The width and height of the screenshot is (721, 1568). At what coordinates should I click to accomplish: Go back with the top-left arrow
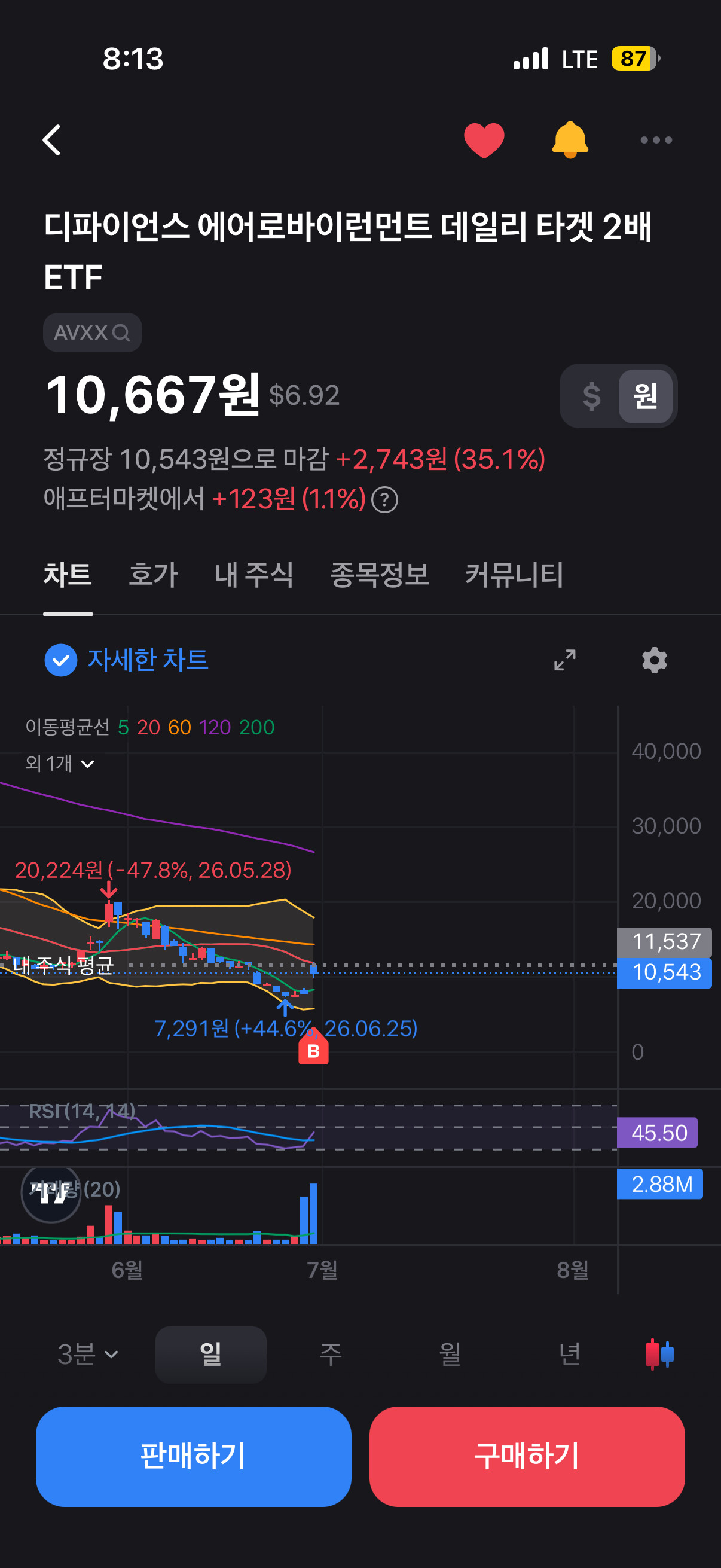(x=53, y=140)
